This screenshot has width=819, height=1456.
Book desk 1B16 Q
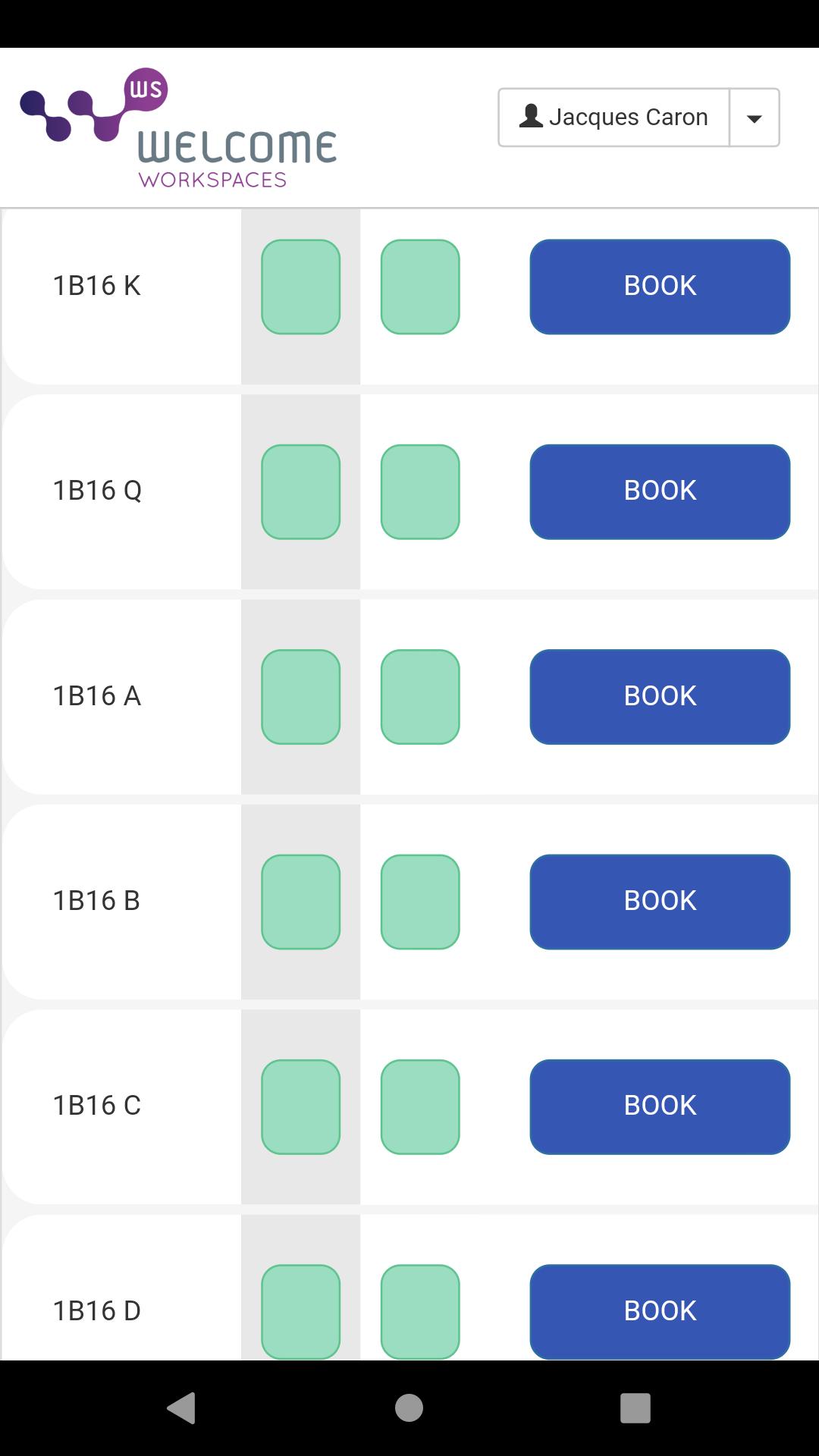coord(660,491)
